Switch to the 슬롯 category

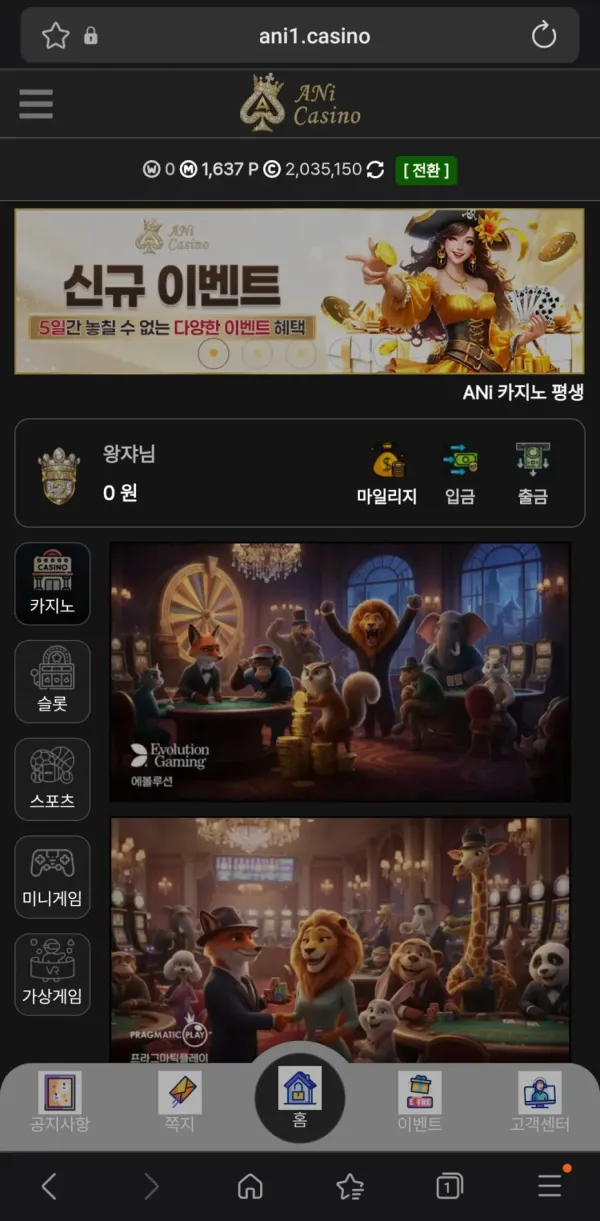pos(52,682)
